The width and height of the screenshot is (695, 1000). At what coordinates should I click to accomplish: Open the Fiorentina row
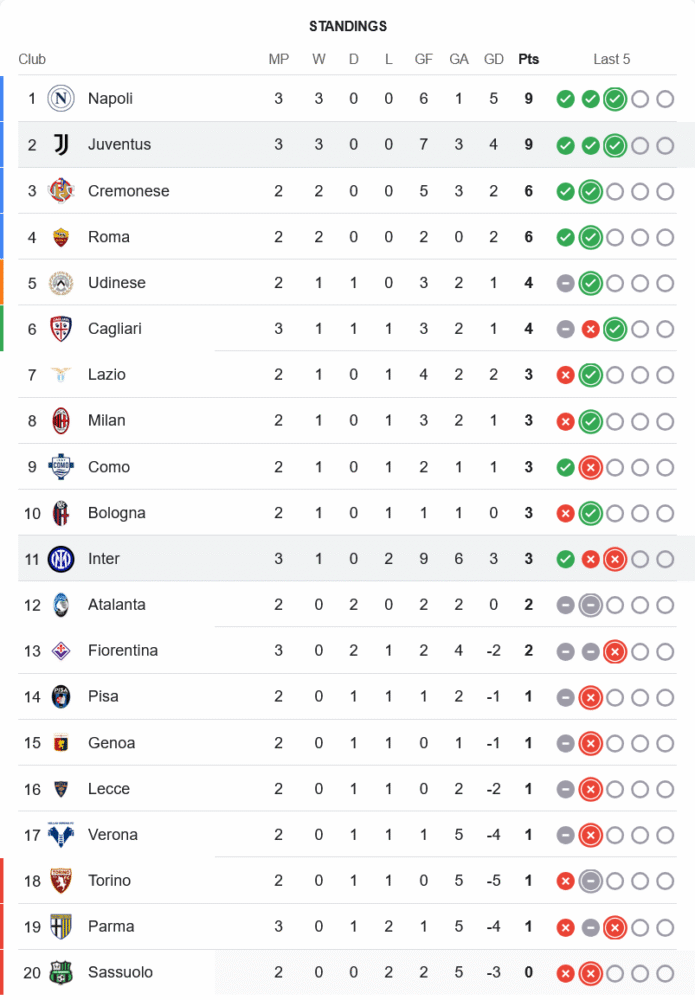[x=122, y=651]
